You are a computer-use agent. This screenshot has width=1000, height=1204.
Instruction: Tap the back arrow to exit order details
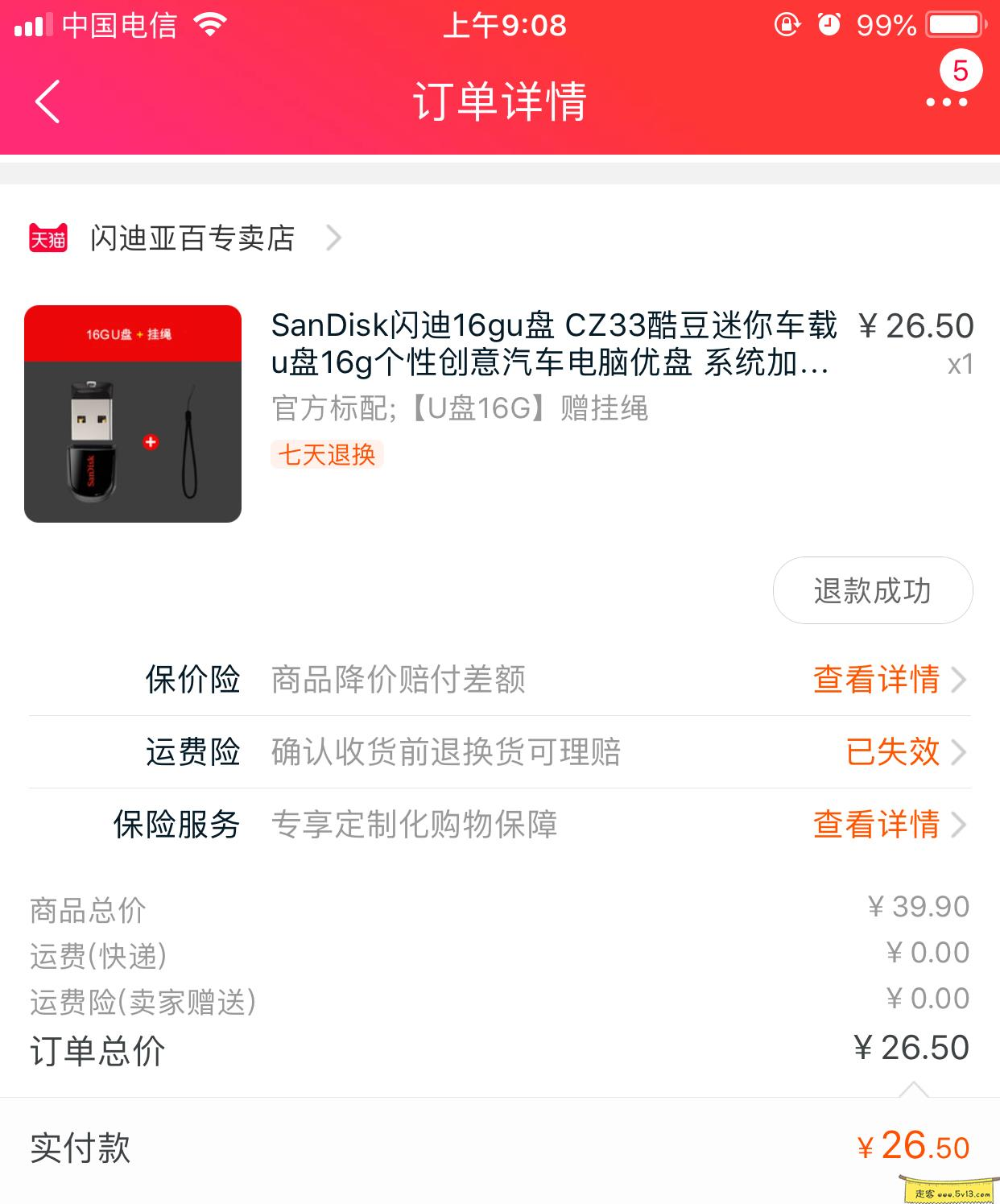point(46,102)
